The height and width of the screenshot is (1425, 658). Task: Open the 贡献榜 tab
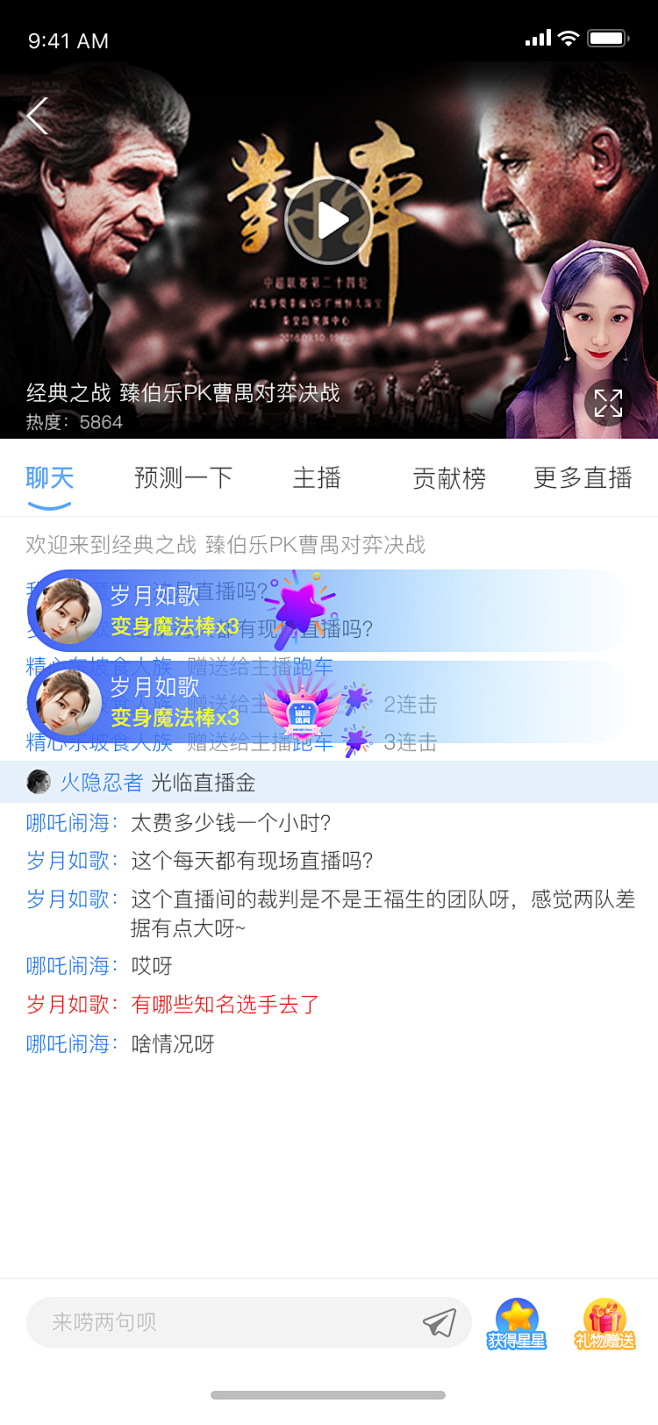[x=449, y=479]
